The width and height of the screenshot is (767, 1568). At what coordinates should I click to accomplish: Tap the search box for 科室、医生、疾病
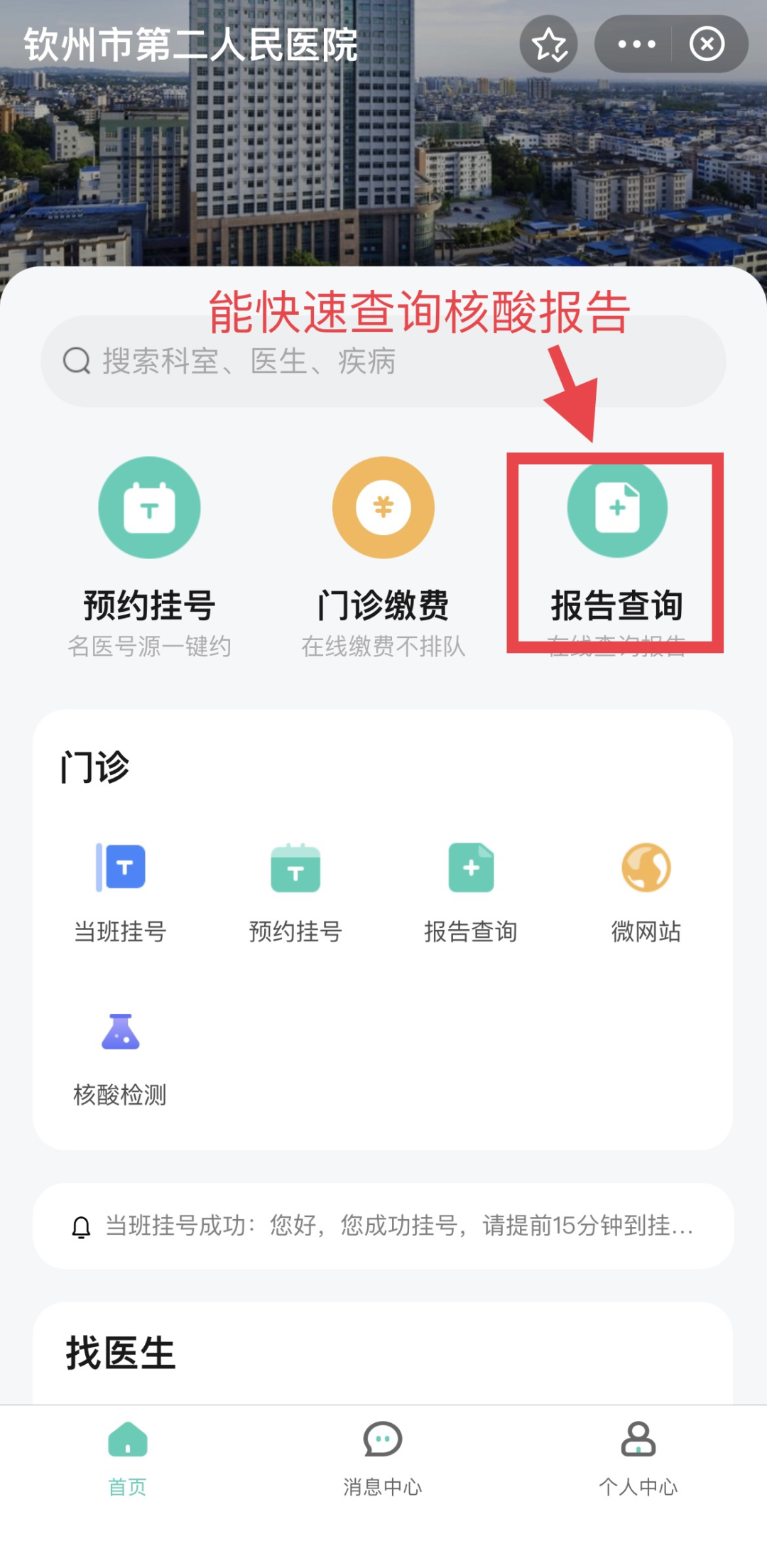click(x=383, y=361)
